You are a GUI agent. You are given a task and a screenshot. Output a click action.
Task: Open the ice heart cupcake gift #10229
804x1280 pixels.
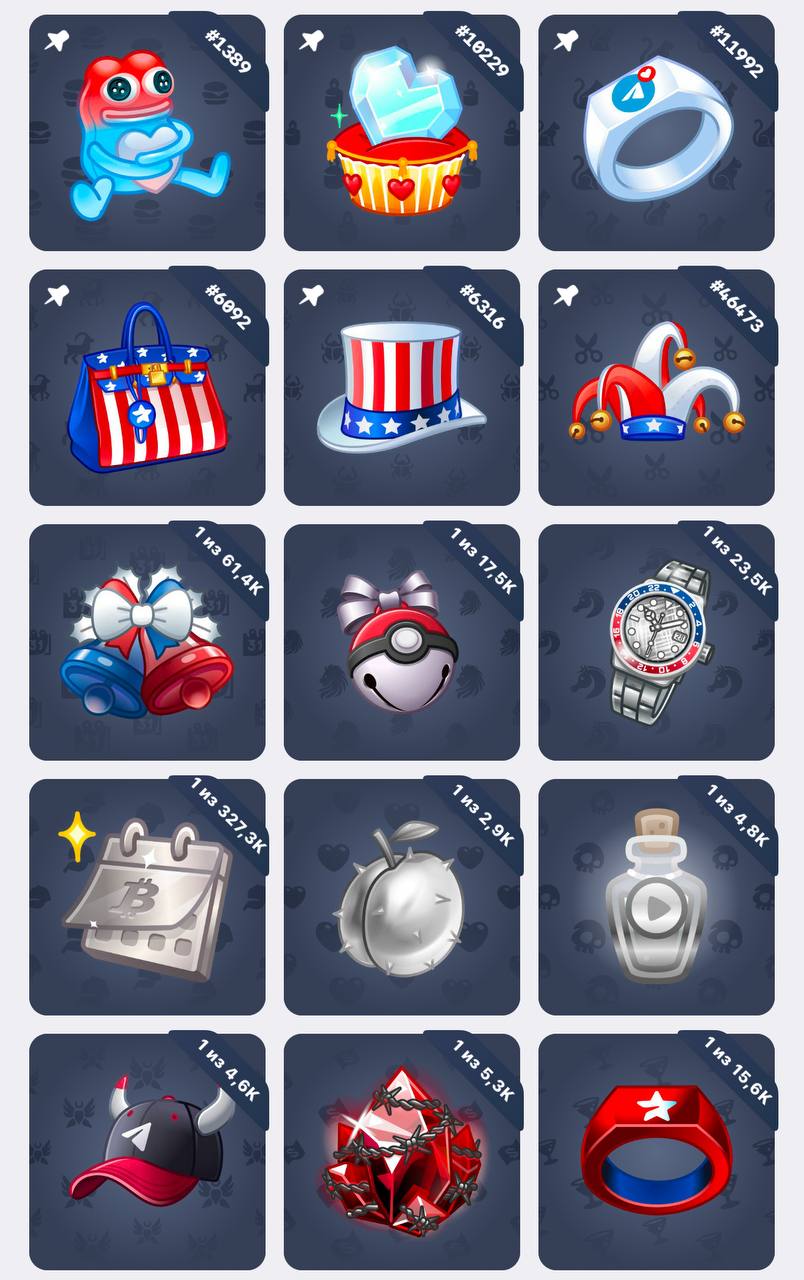coord(401,133)
